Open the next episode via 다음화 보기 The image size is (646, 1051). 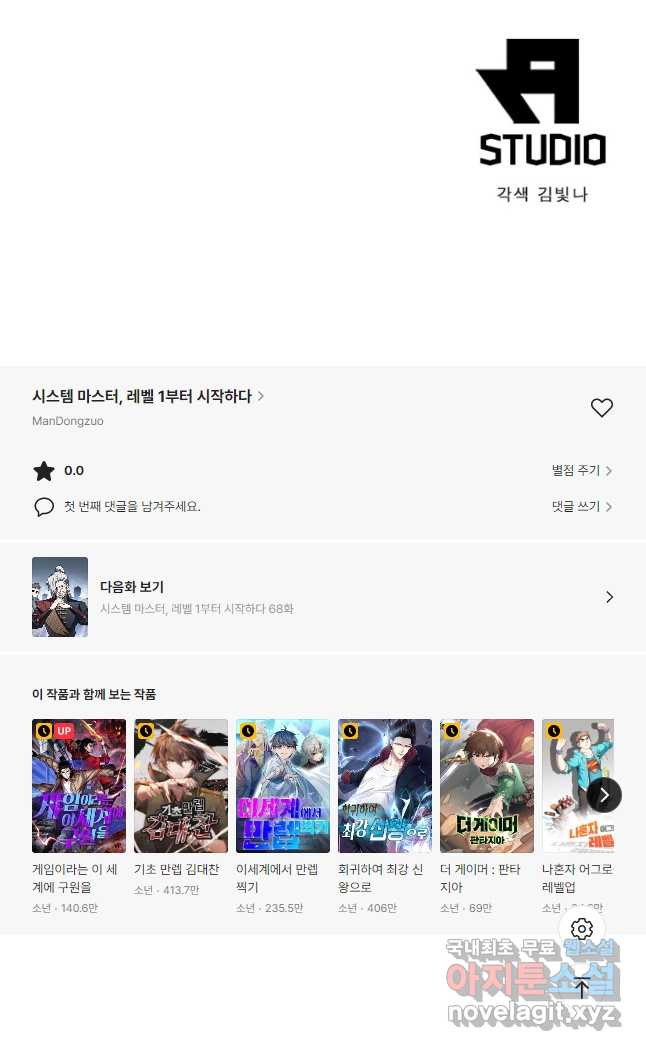[x=322, y=597]
